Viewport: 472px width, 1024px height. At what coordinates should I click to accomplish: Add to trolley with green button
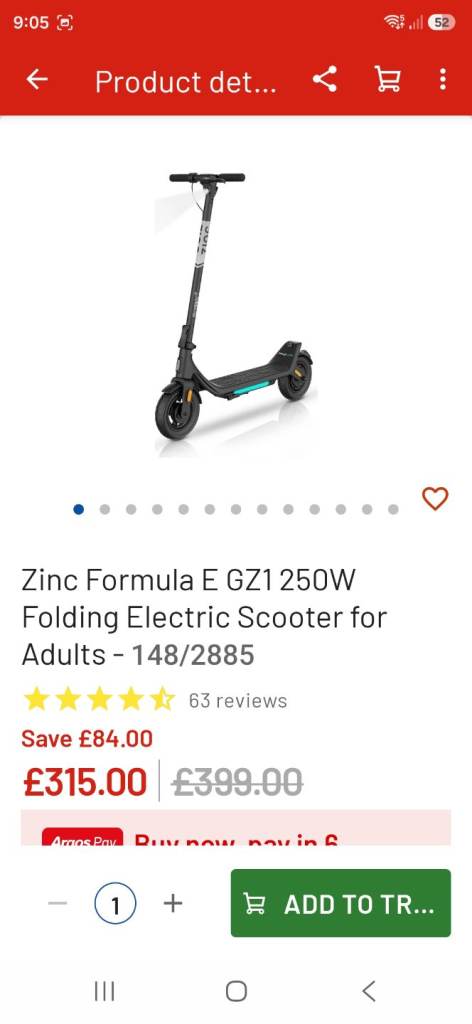[340, 903]
